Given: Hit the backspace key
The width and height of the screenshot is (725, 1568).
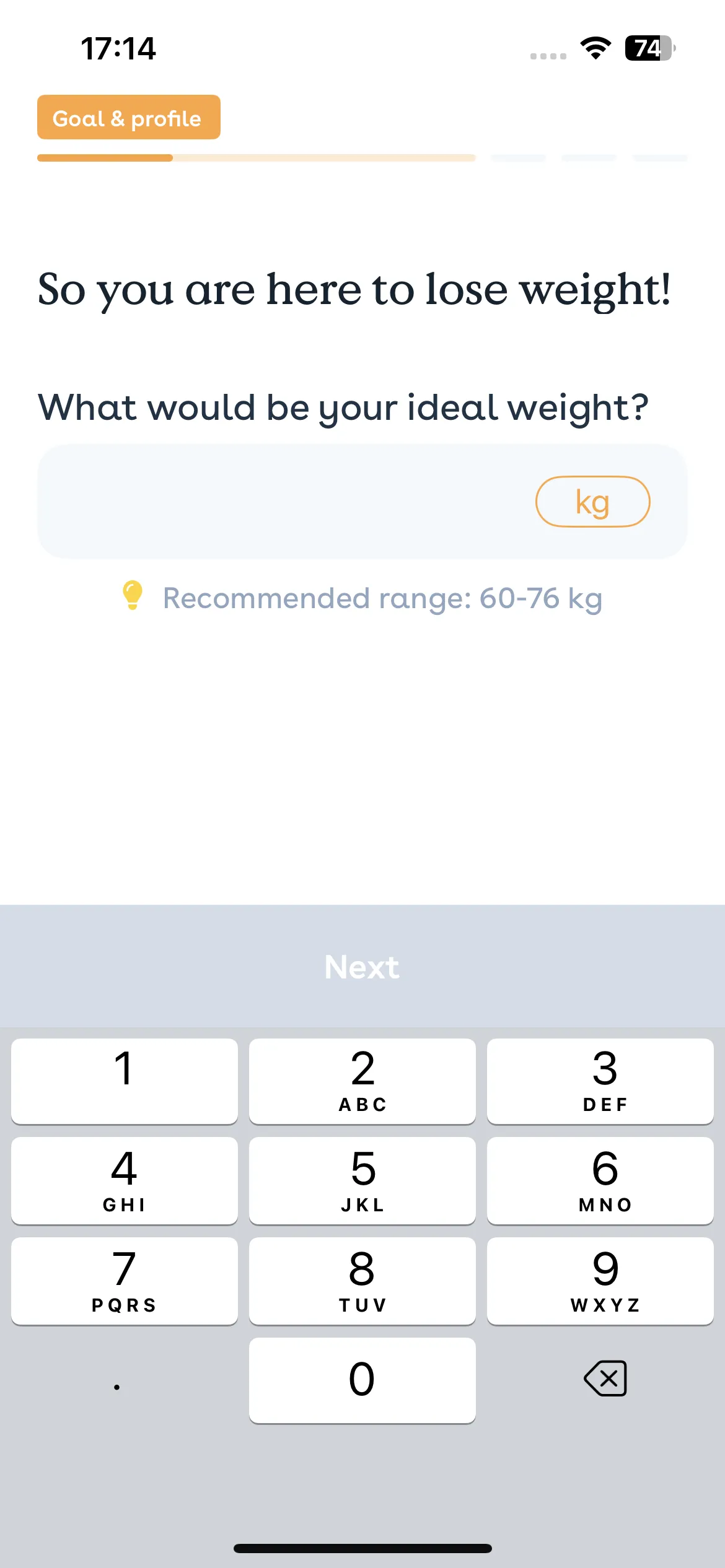Looking at the screenshot, I should [605, 1379].
